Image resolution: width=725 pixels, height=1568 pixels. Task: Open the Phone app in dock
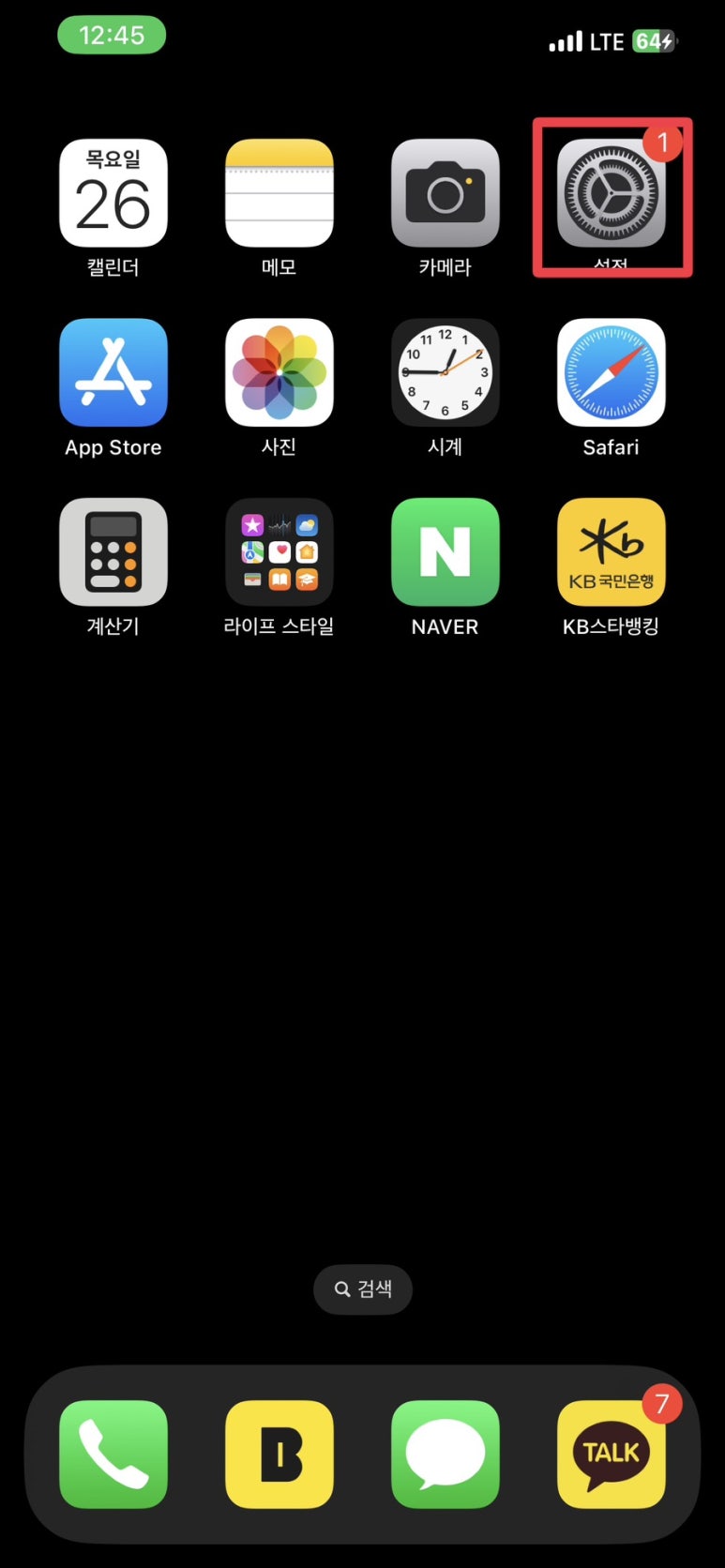coord(113,1455)
